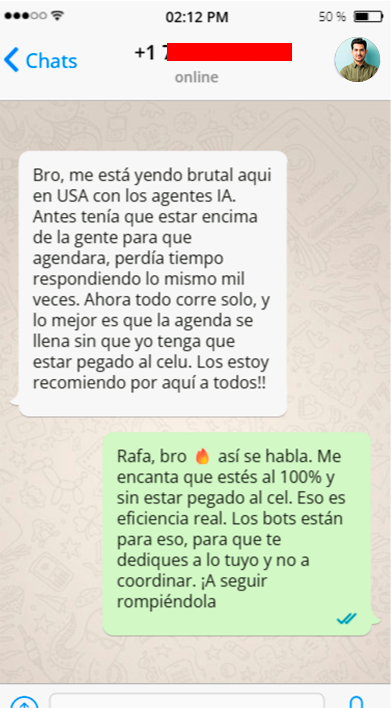
Task: Go back to the Chats list
Action: (41, 60)
